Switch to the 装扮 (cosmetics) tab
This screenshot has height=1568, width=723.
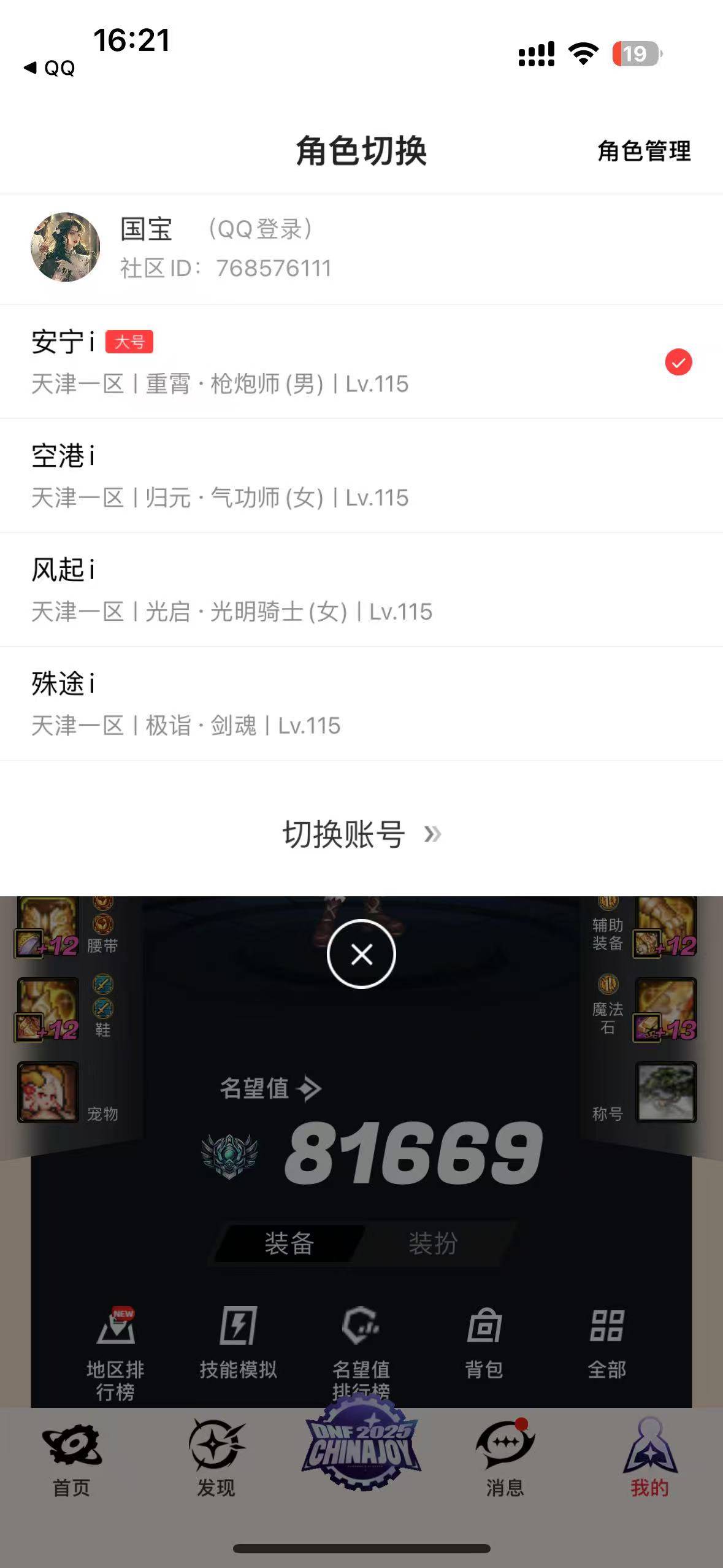click(432, 1244)
